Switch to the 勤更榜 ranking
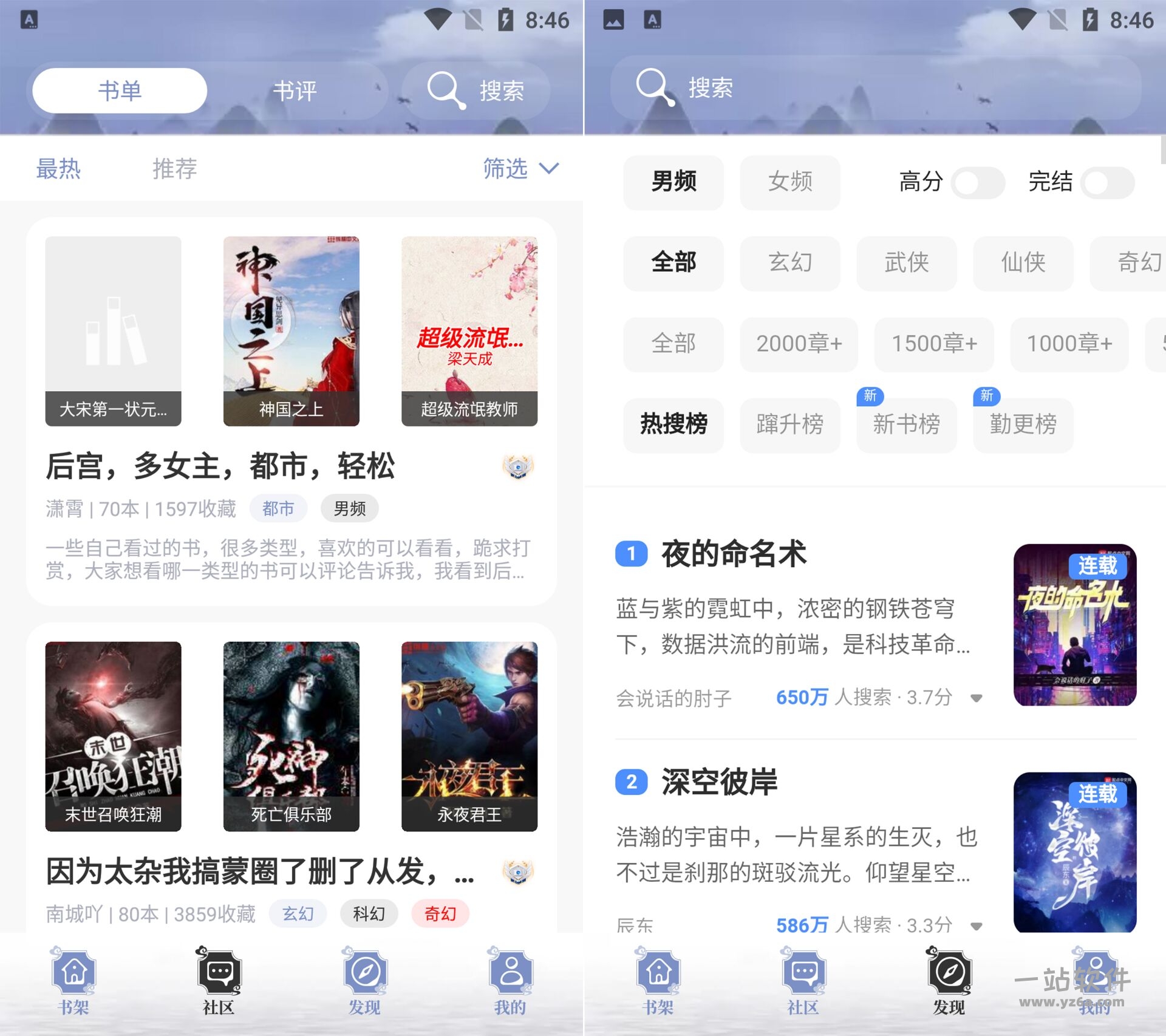Image resolution: width=1166 pixels, height=1036 pixels. click(x=1023, y=424)
